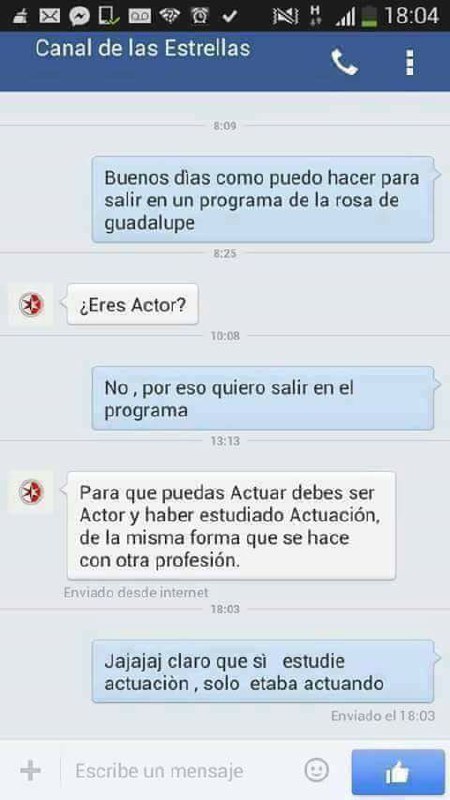Open avatar beside "¿Eres Actor?" message

[x=31, y=305]
